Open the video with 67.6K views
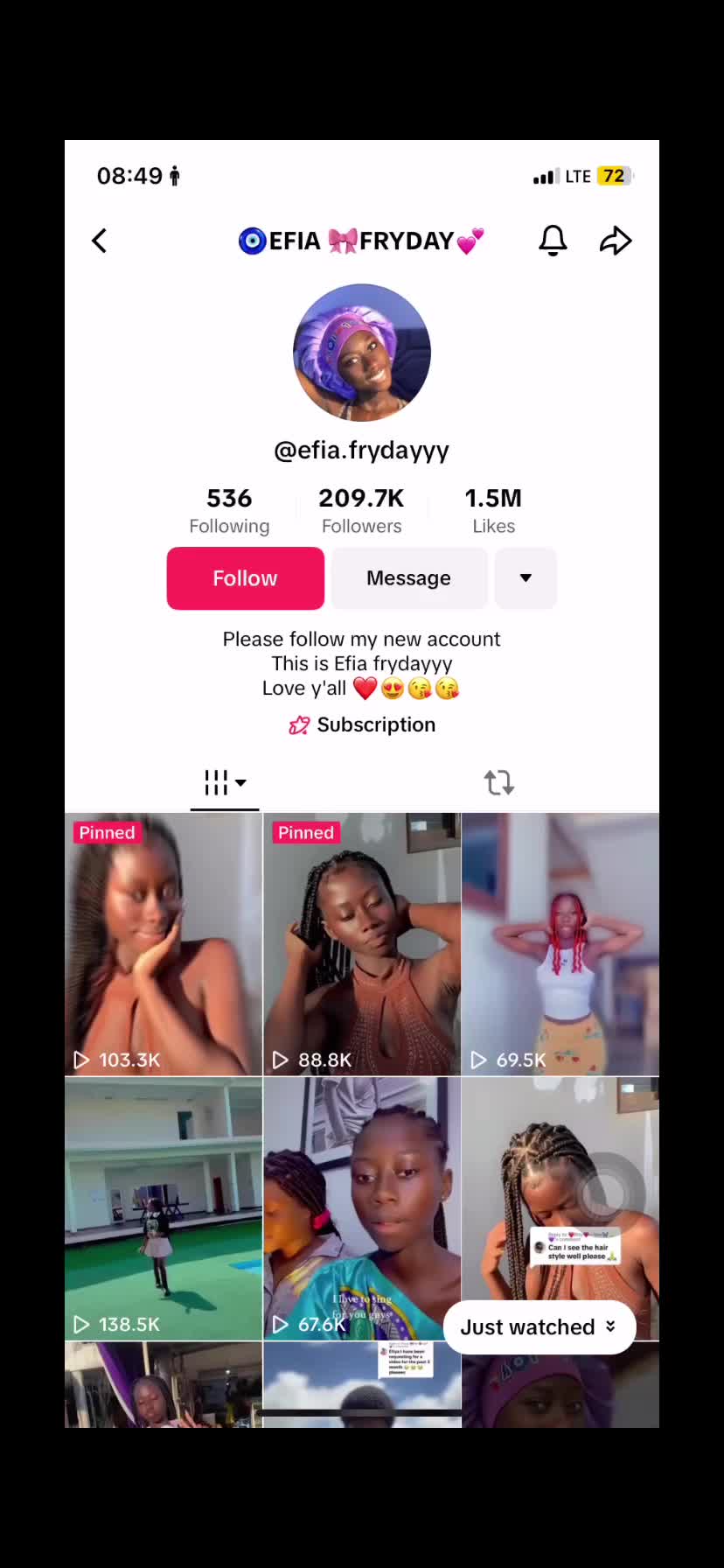Viewport: 724px width, 1568px height. tap(362, 1207)
